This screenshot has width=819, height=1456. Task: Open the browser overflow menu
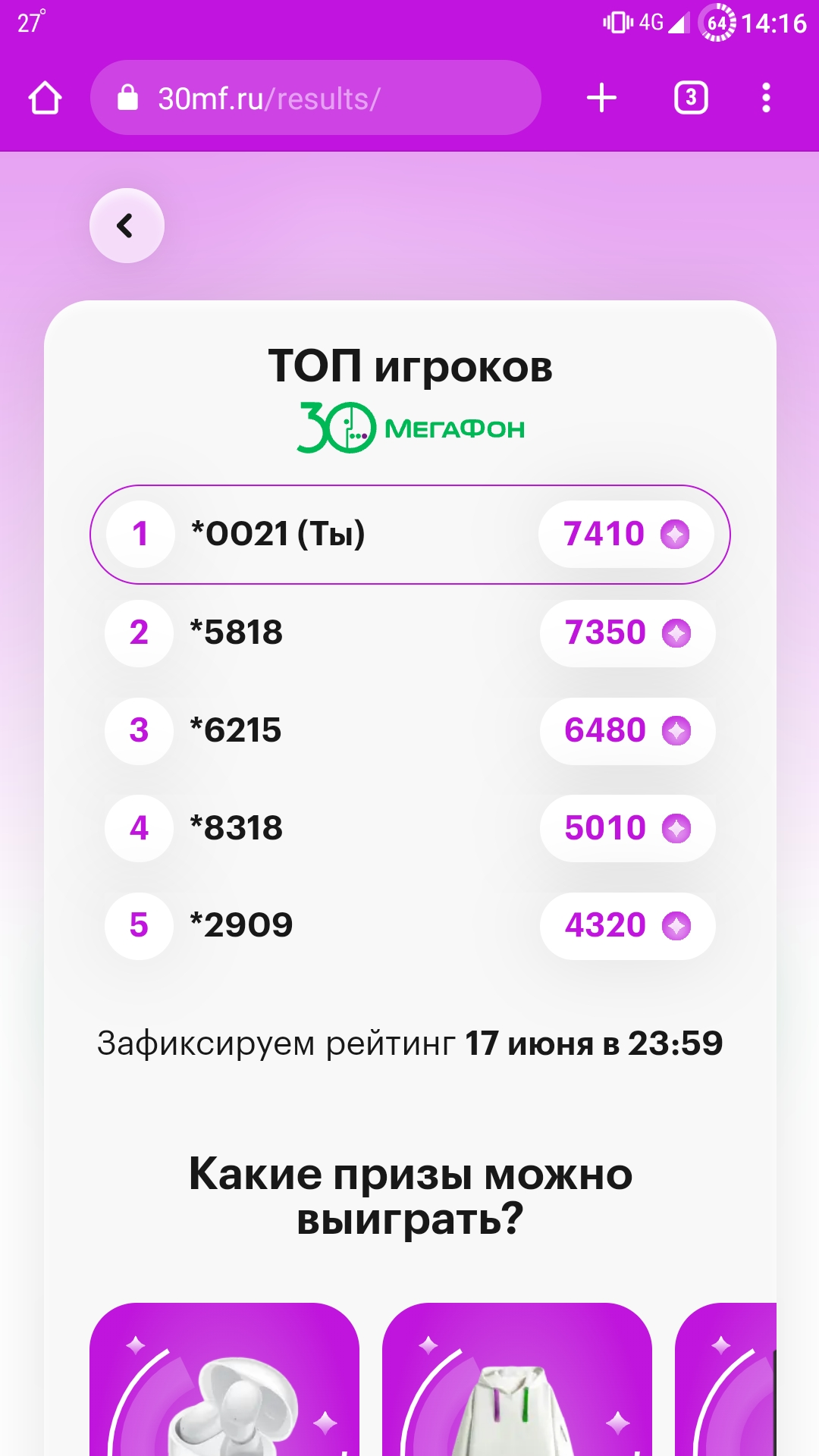click(766, 98)
